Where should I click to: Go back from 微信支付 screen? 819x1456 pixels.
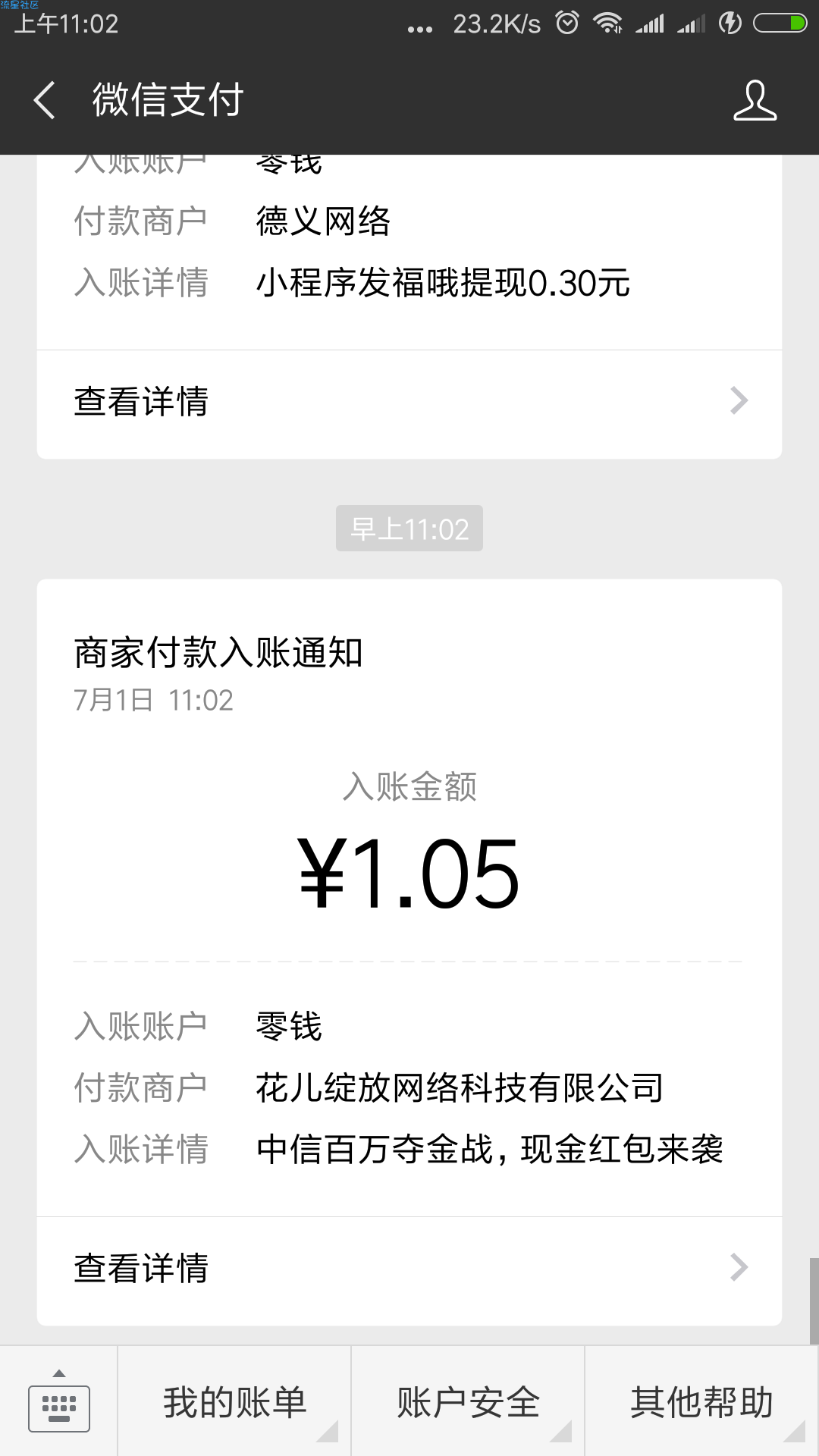(45, 100)
